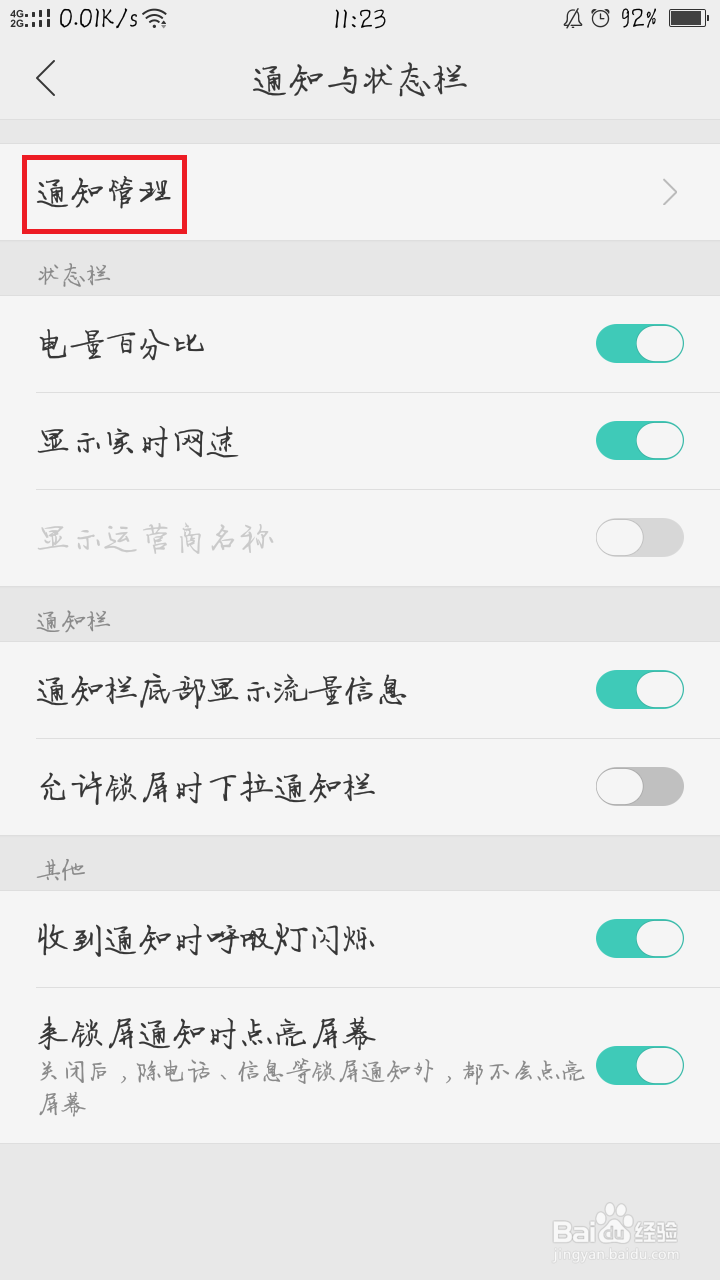Switch off 收到通知时呼吸灯闪烁
Viewport: 720px width, 1280px height.
coord(640,939)
